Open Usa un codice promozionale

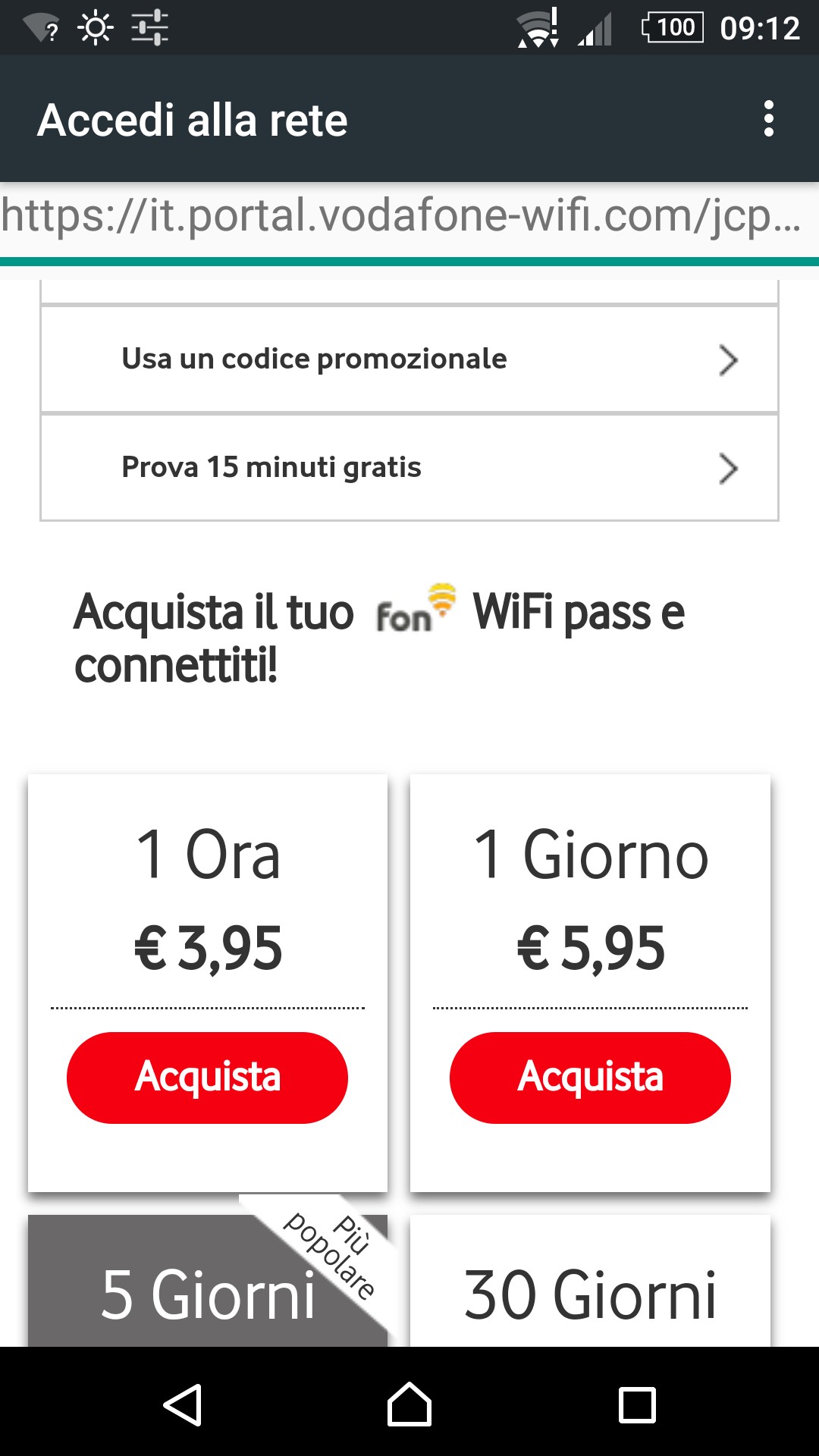coord(409,359)
